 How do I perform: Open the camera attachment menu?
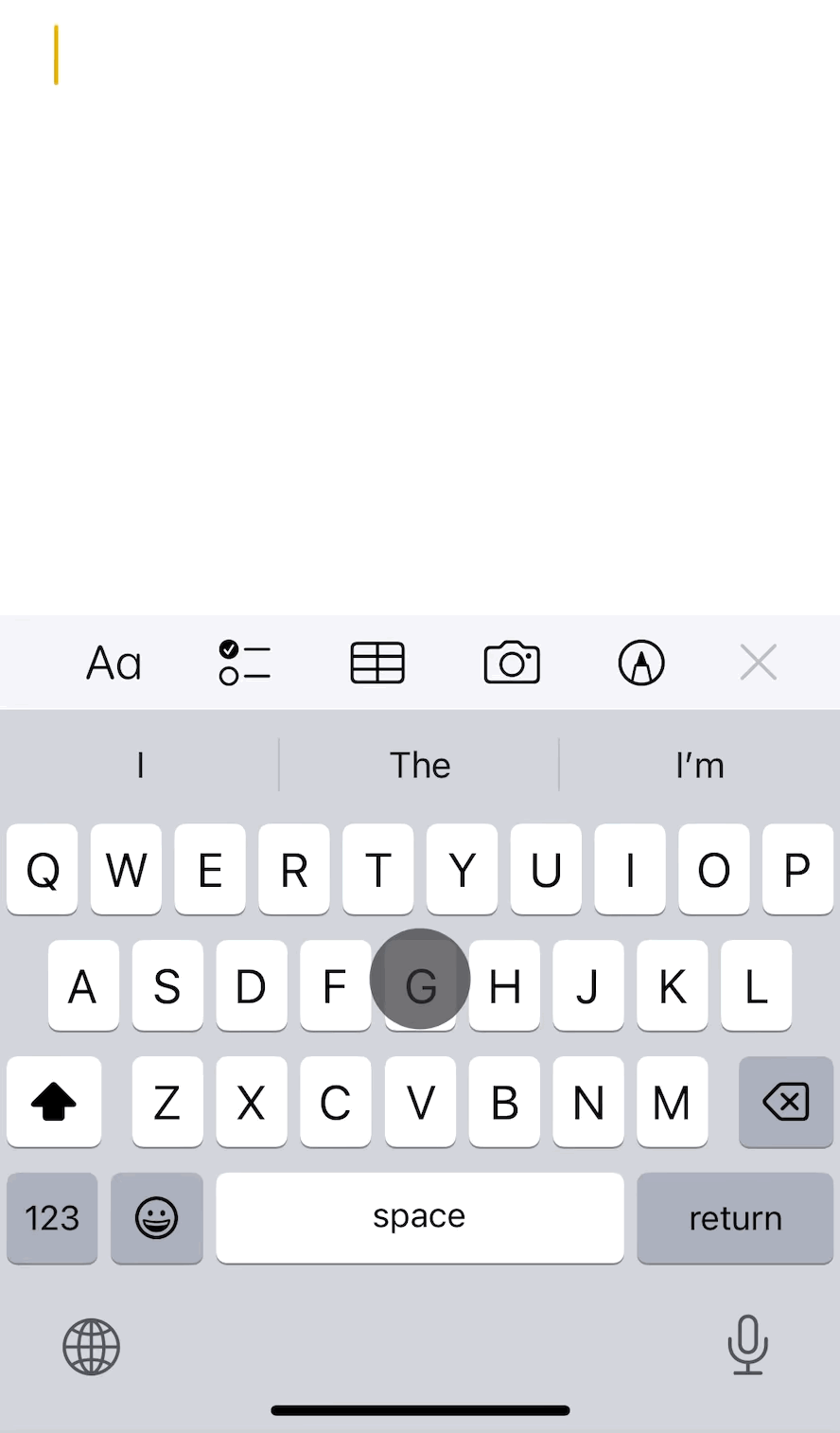point(512,663)
